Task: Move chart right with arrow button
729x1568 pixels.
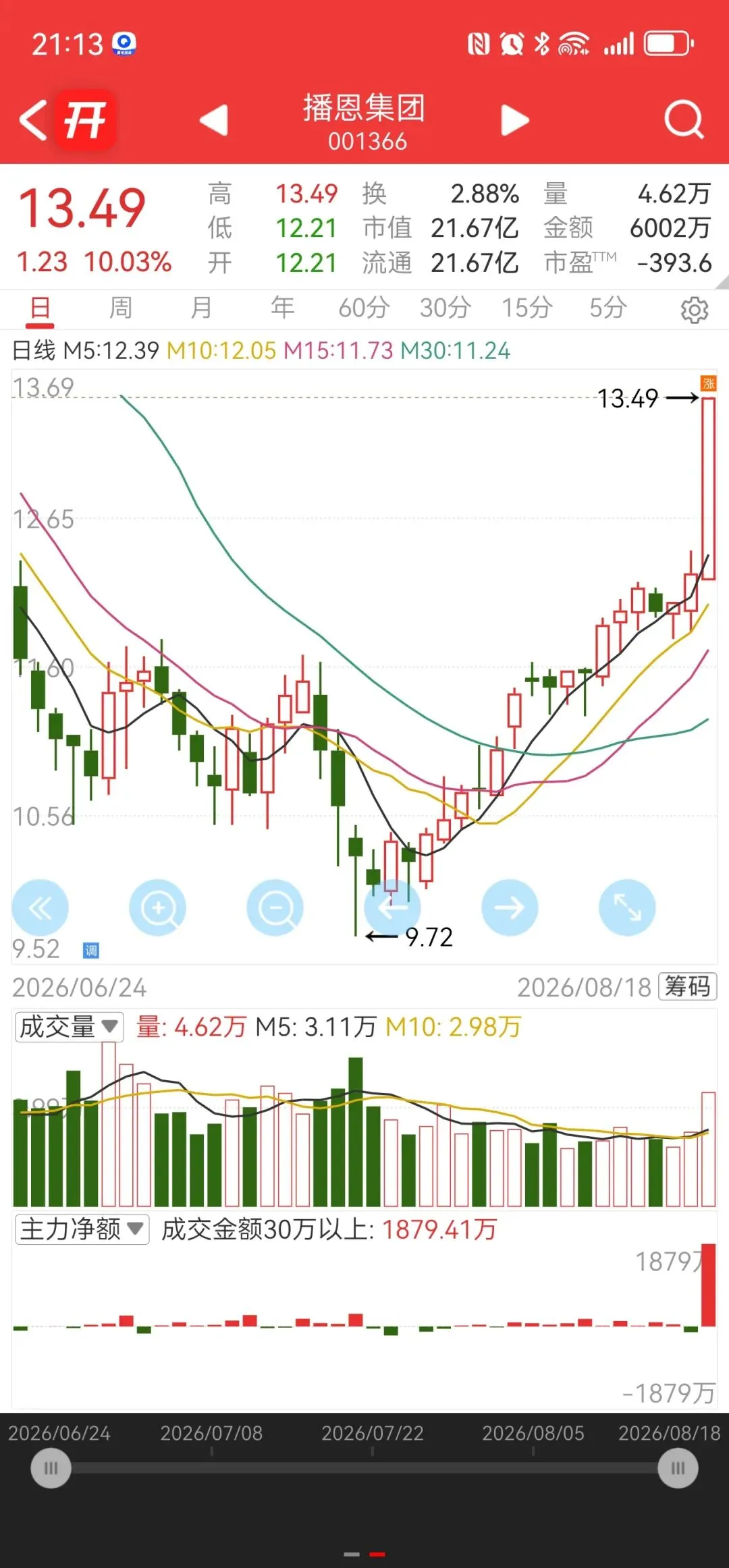Action: click(x=510, y=907)
